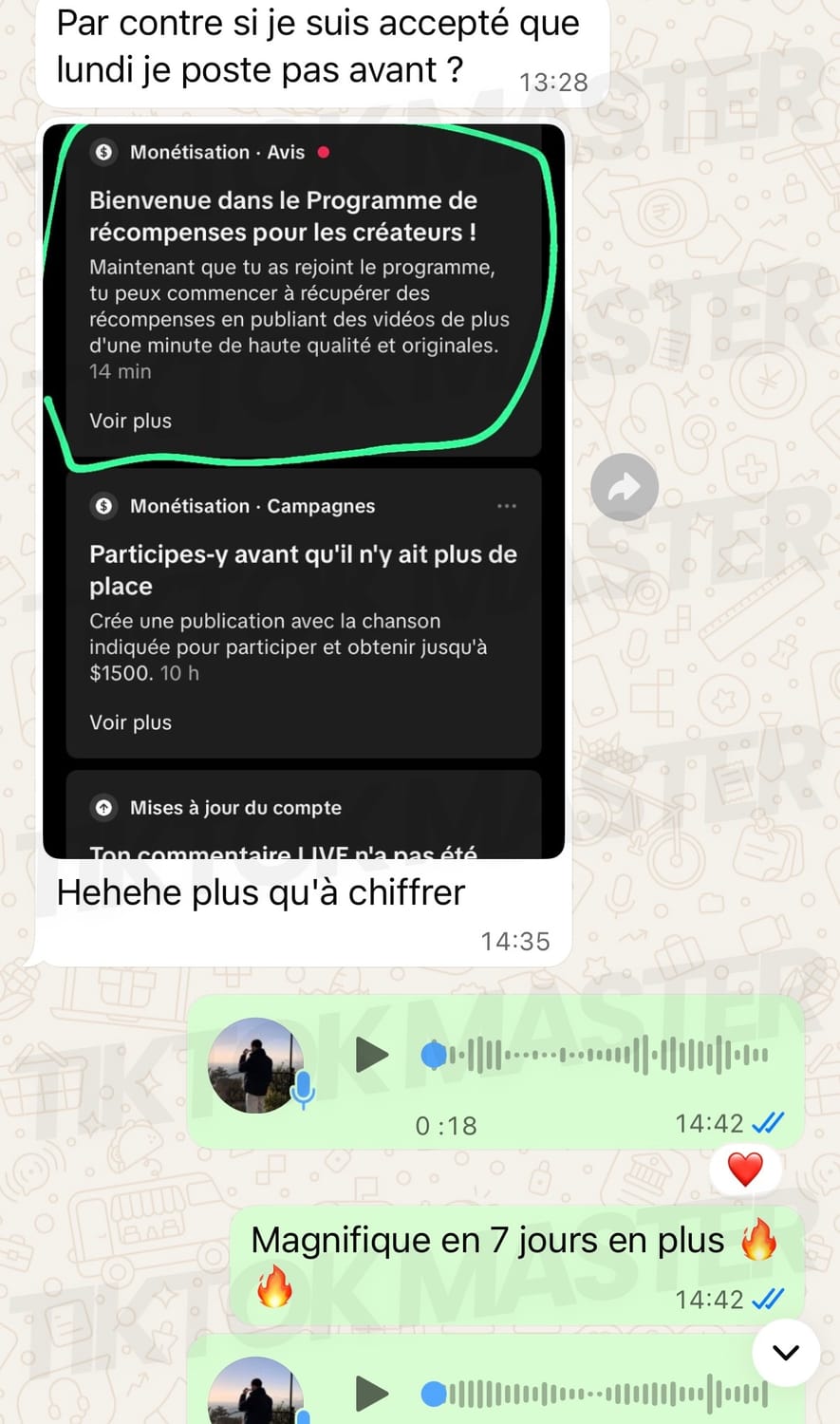Play the 0:18 voice message

pyautogui.click(x=371, y=1055)
